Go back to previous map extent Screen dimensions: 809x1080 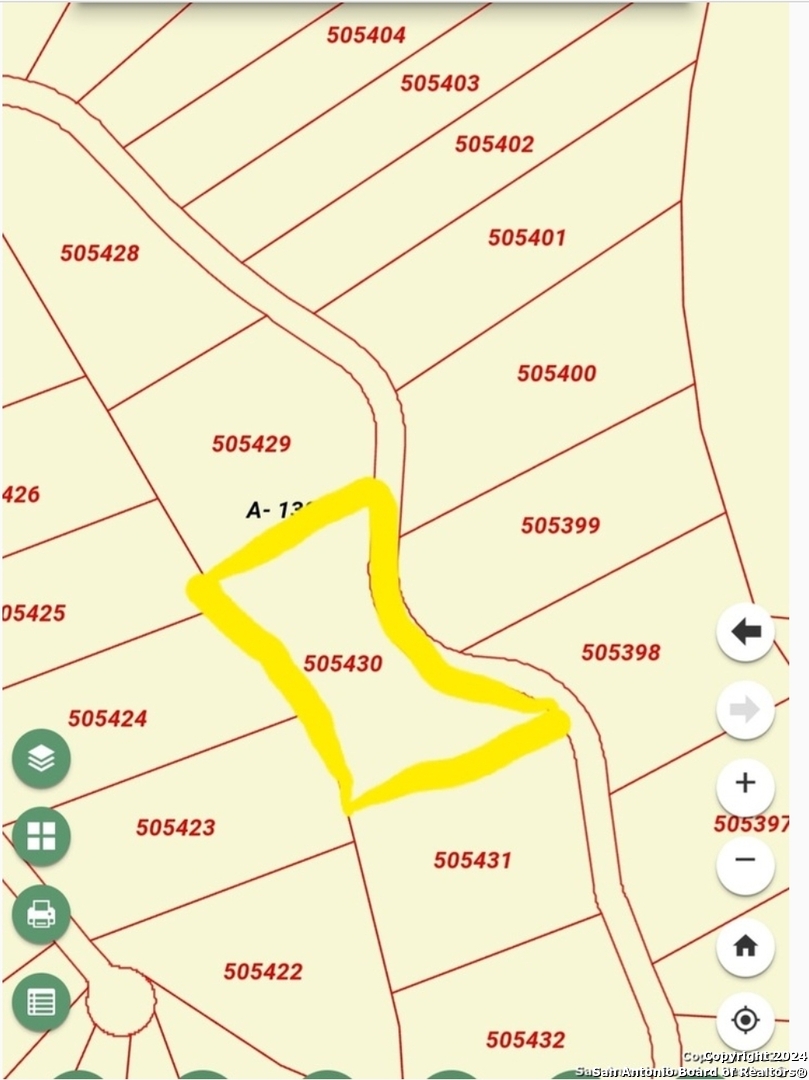(x=745, y=632)
